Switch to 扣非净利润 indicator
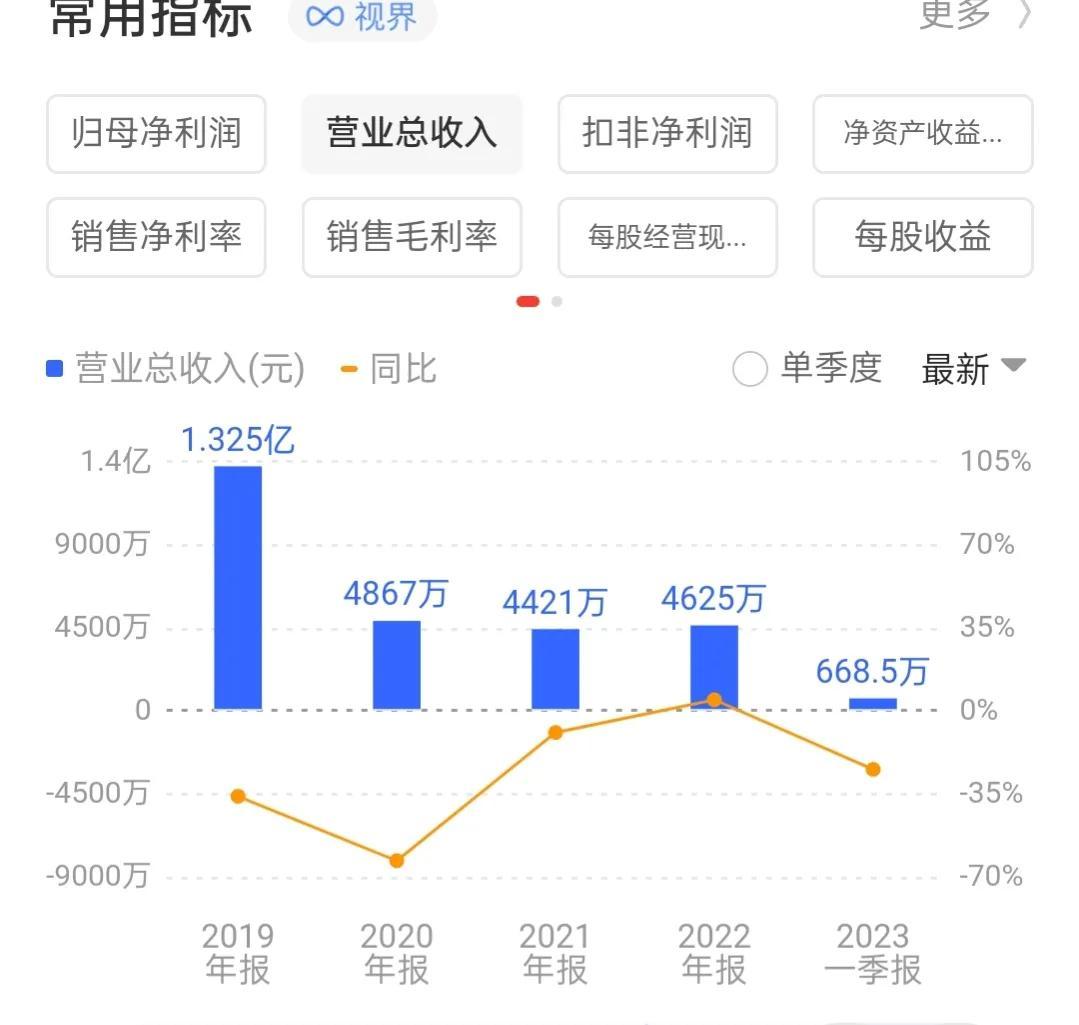Image resolution: width=1079 pixels, height=1025 pixels. (667, 134)
